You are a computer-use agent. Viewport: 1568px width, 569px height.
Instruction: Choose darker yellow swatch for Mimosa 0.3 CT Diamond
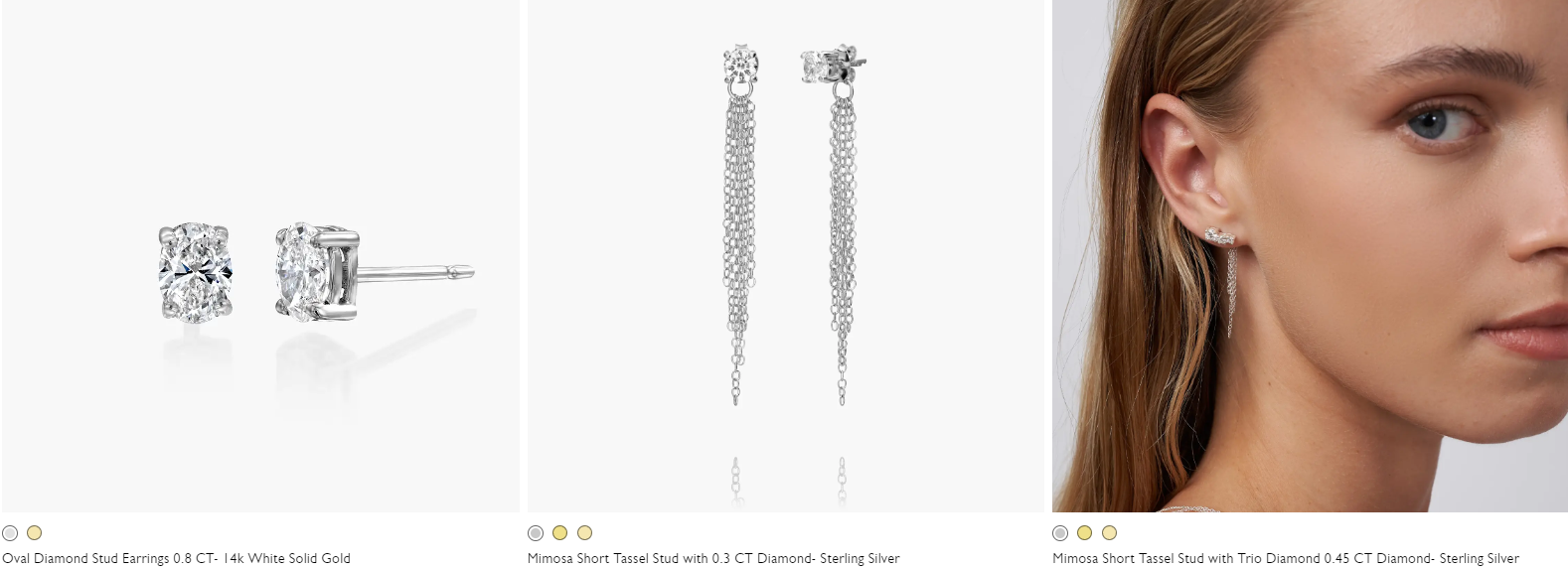[560, 533]
